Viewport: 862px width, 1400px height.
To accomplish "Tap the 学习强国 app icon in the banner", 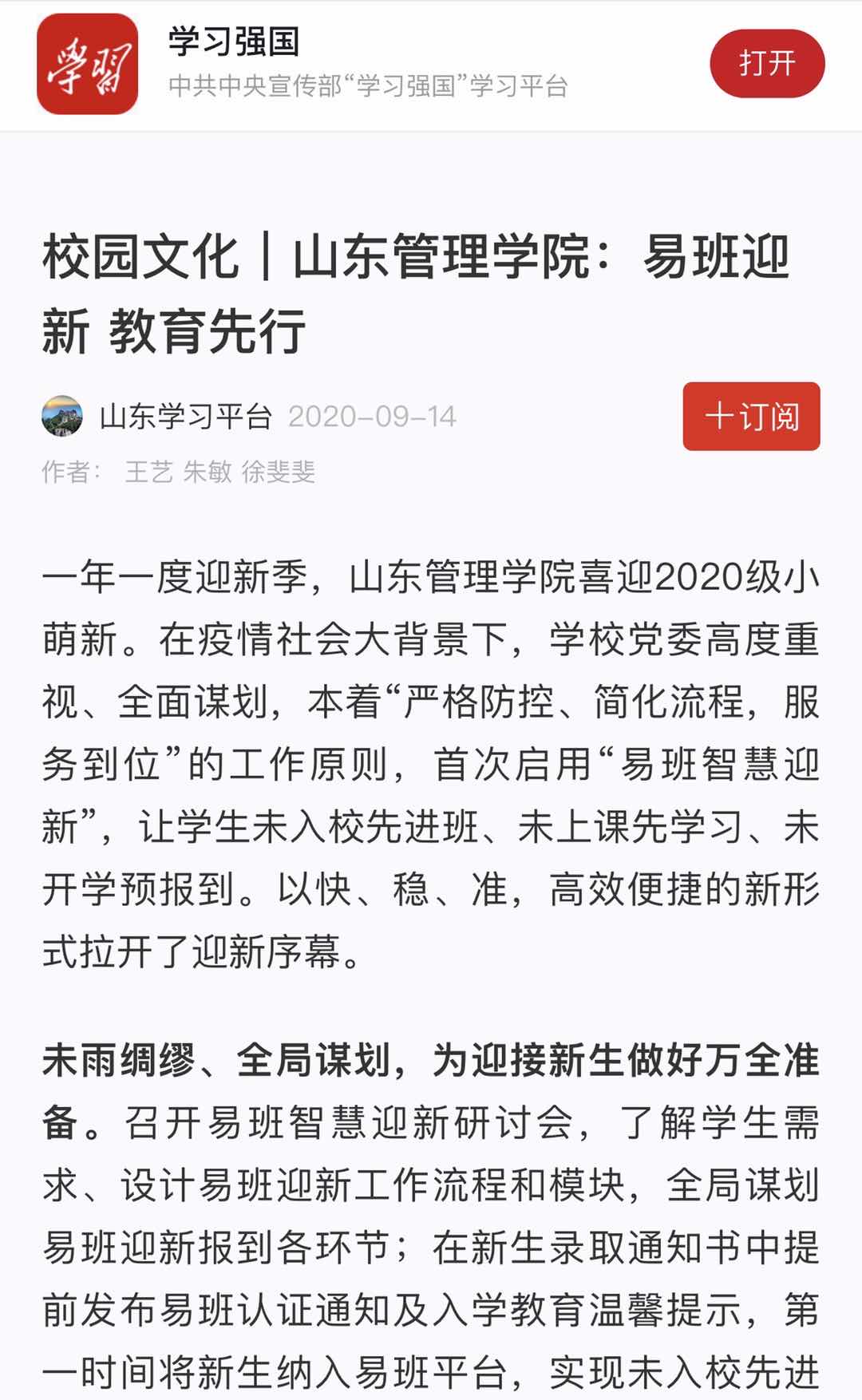I will pyautogui.click(x=87, y=64).
